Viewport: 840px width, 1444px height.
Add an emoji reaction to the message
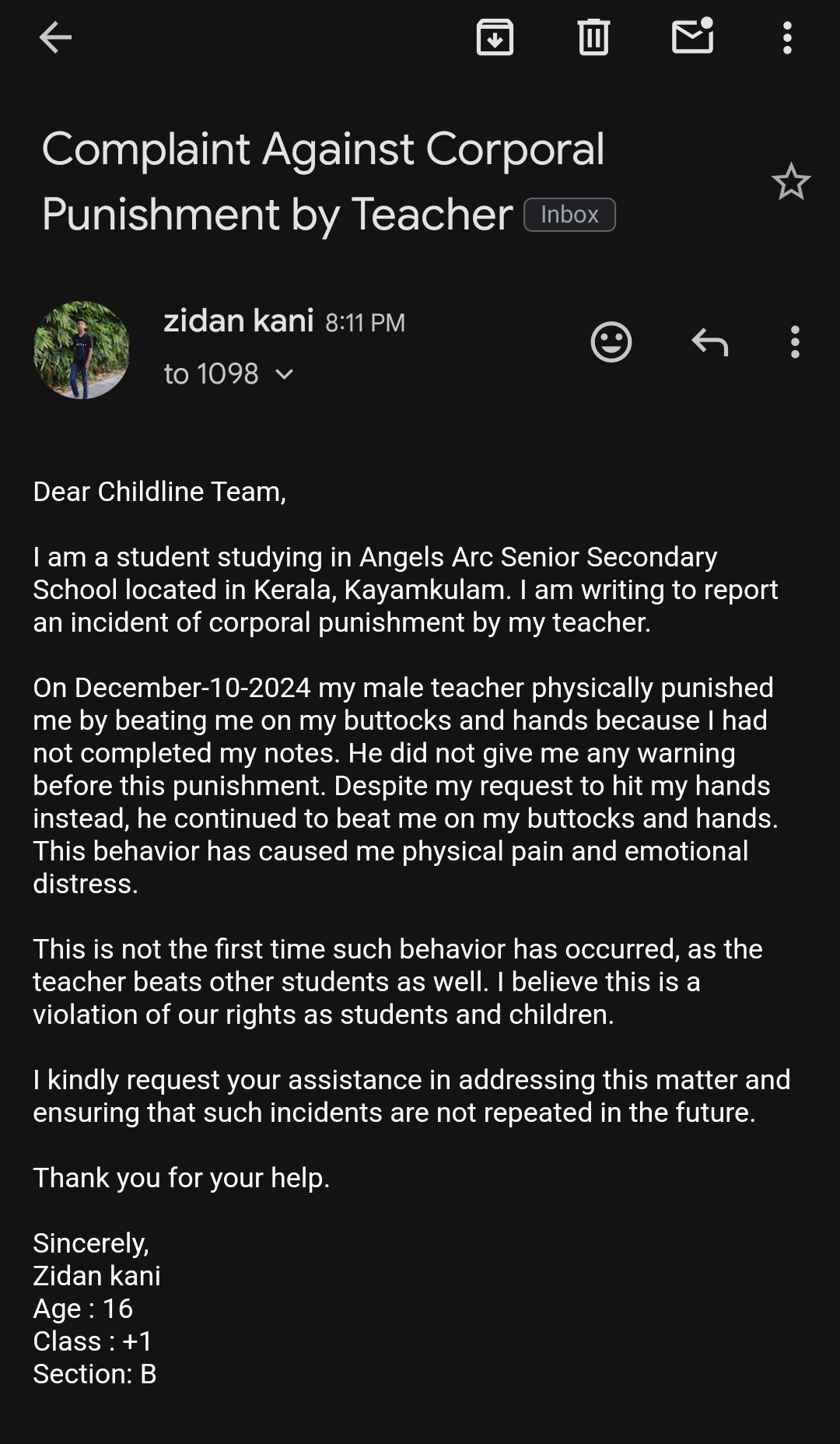(611, 342)
